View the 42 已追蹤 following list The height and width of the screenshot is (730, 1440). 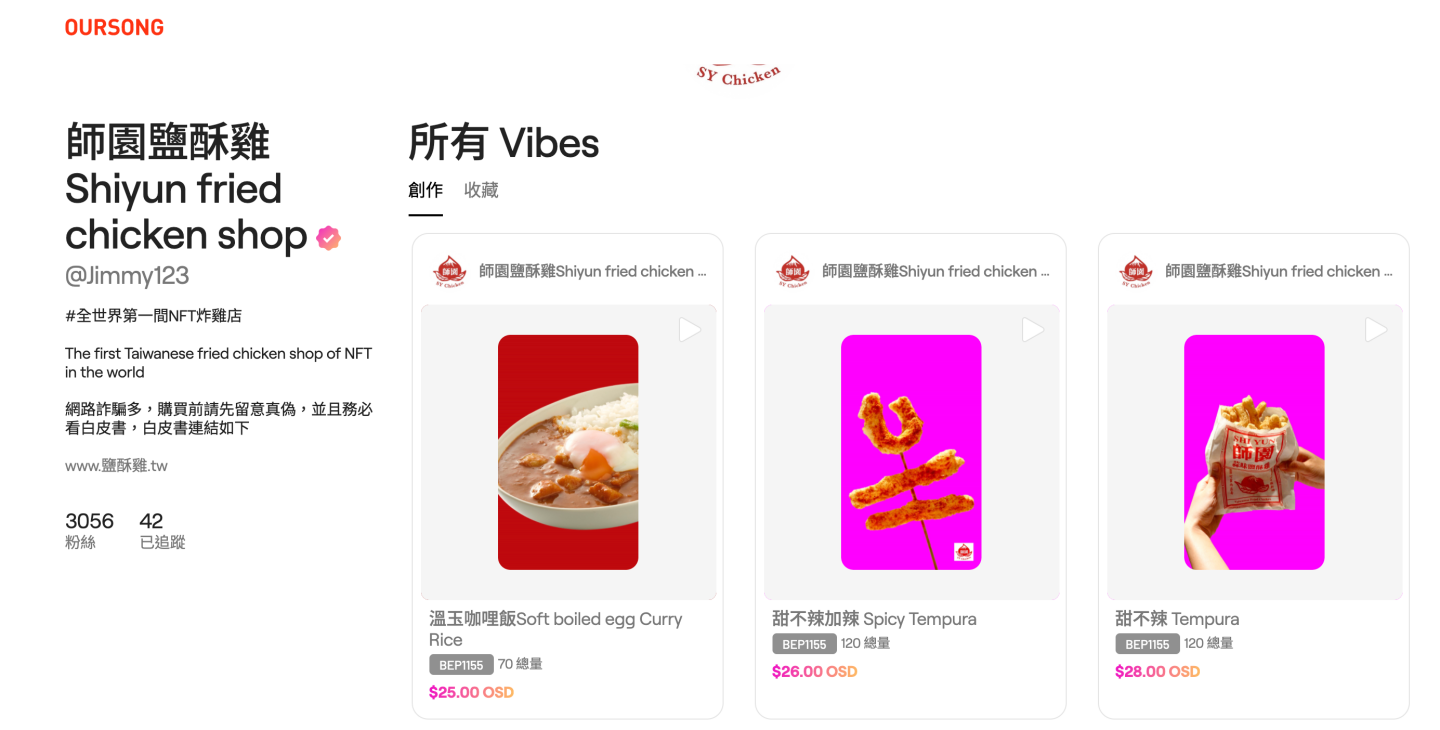(x=162, y=530)
